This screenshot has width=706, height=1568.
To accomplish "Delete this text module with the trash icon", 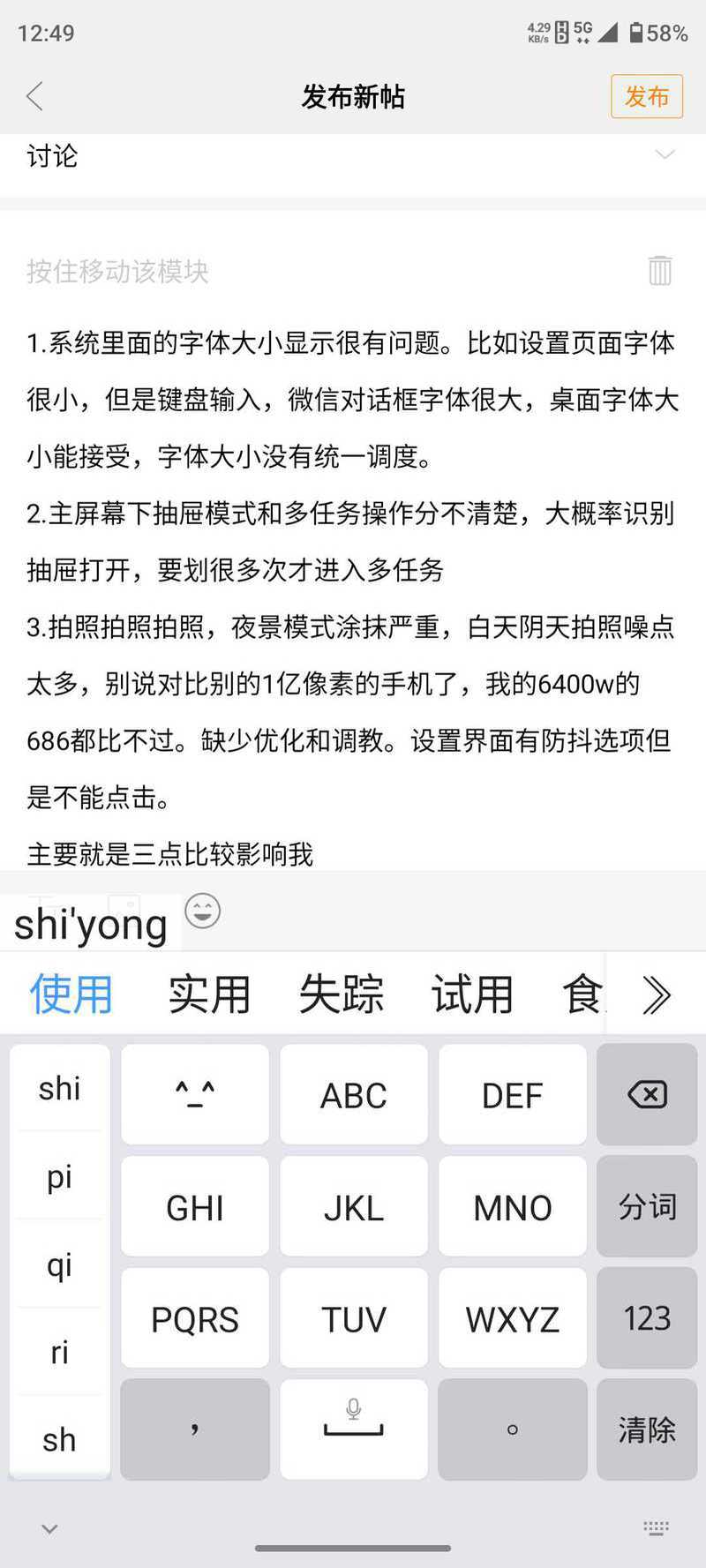I will tap(659, 270).
